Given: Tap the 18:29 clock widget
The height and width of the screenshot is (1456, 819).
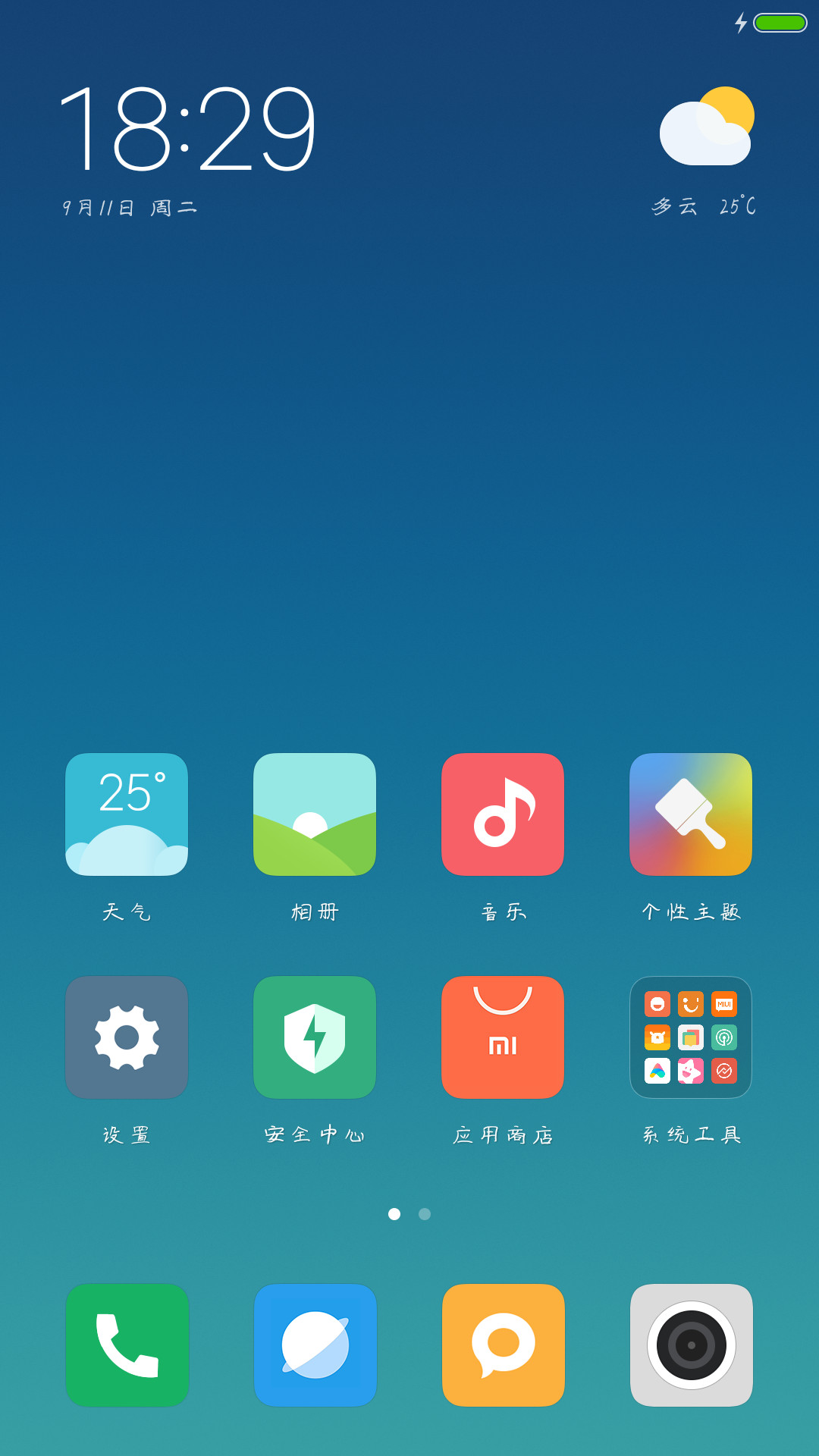Looking at the screenshot, I should [187, 127].
